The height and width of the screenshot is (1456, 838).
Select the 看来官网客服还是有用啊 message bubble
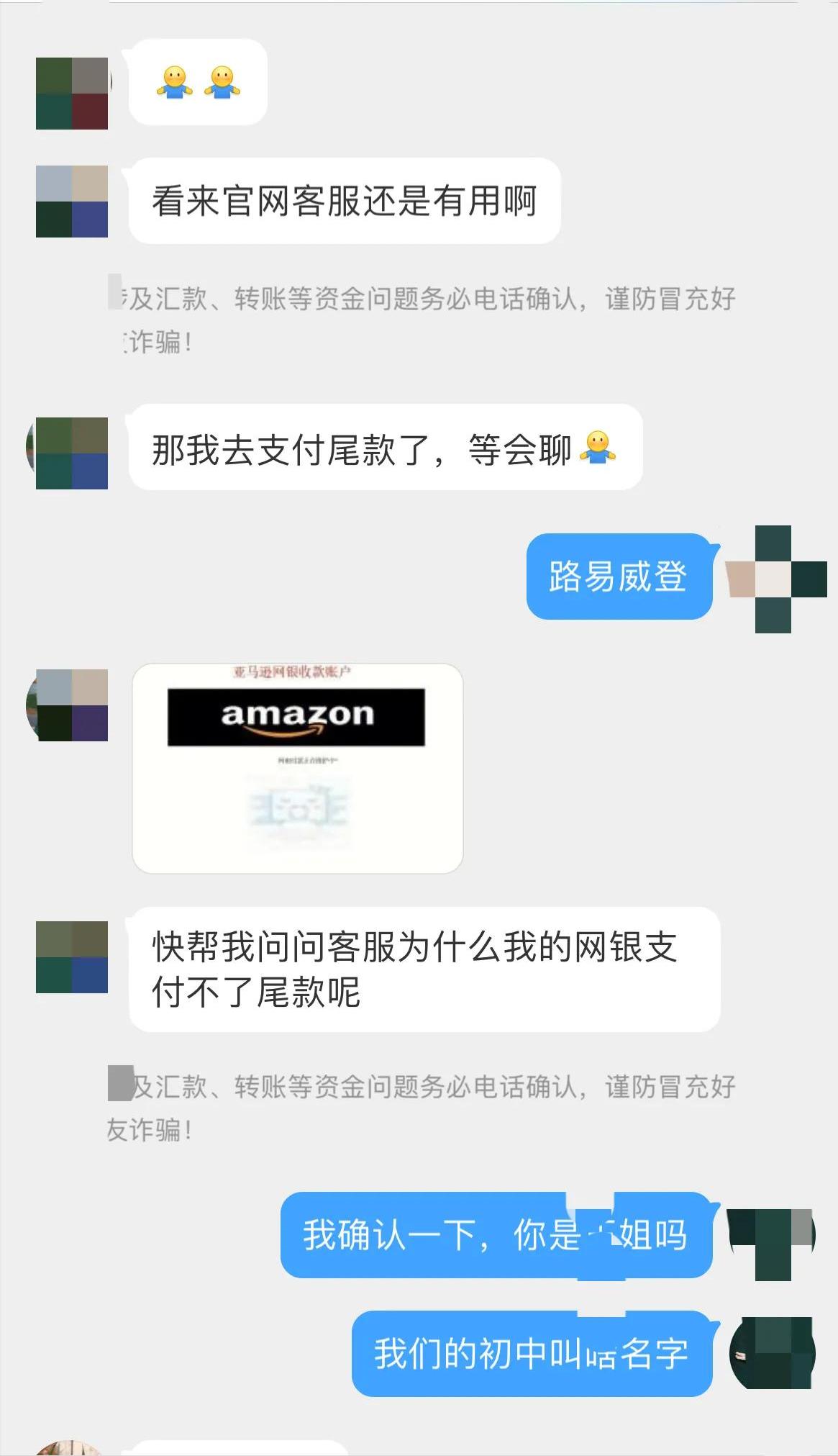point(345,202)
